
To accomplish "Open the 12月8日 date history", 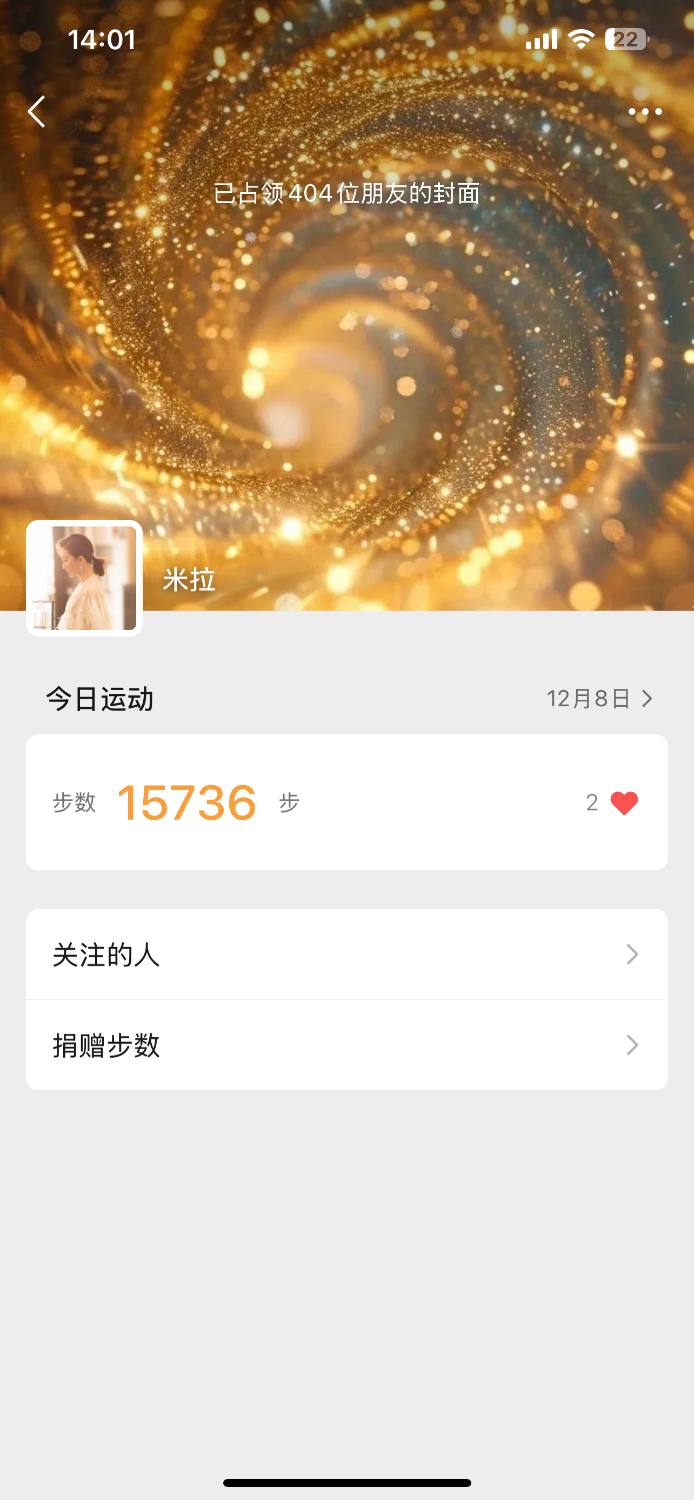I will coord(599,698).
